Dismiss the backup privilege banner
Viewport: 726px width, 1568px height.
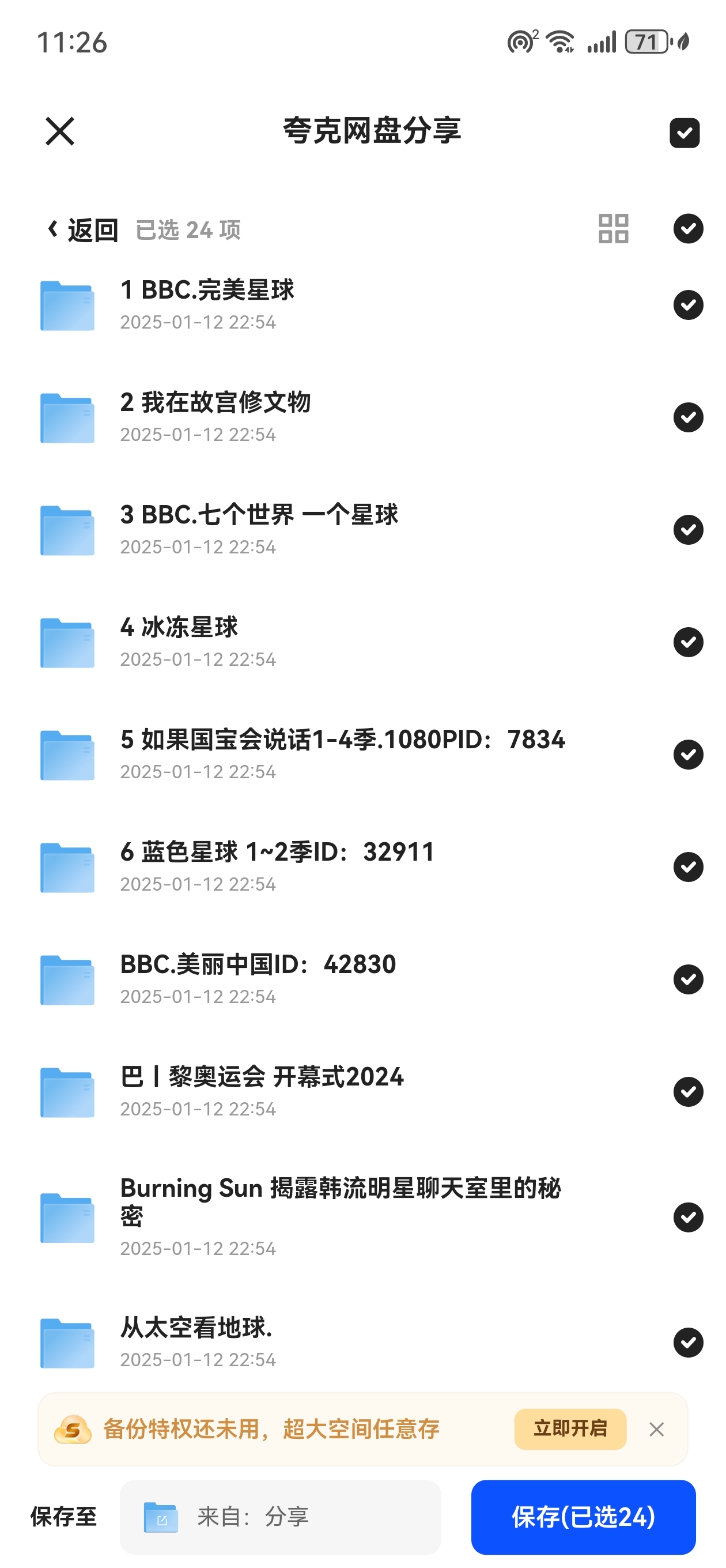(x=657, y=1429)
